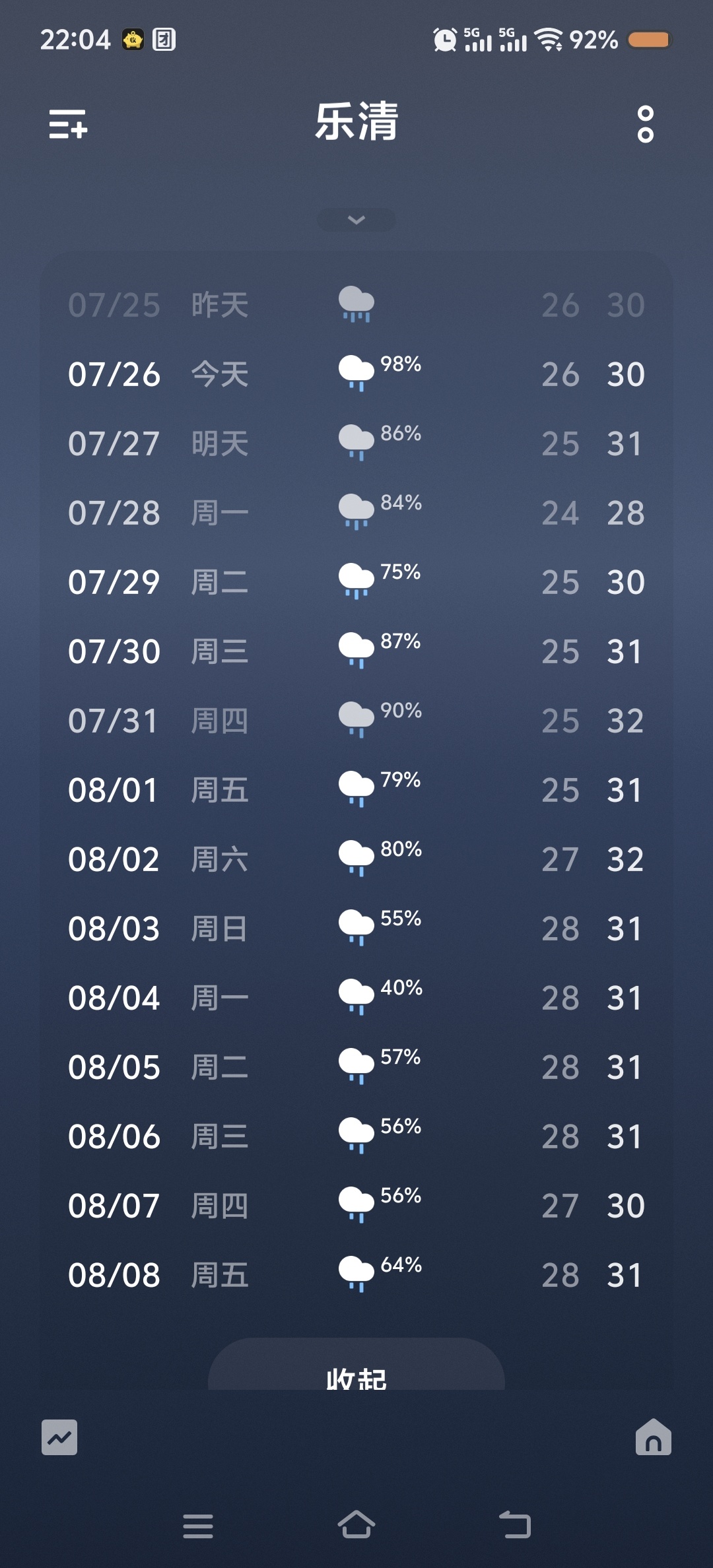Open the 07/27 明天 forecast row
This screenshot has width=713, height=1568.
[356, 443]
